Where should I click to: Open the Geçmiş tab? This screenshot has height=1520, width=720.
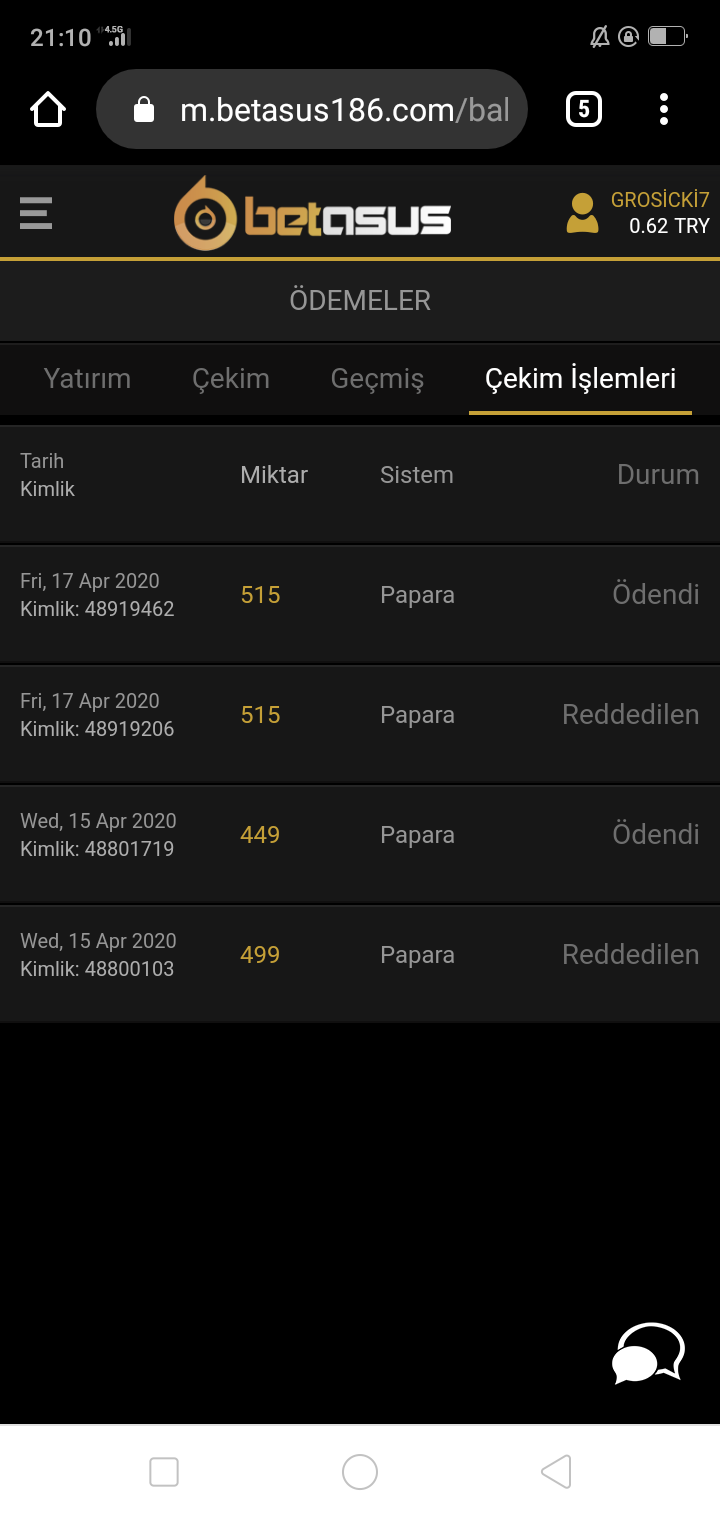(x=377, y=379)
